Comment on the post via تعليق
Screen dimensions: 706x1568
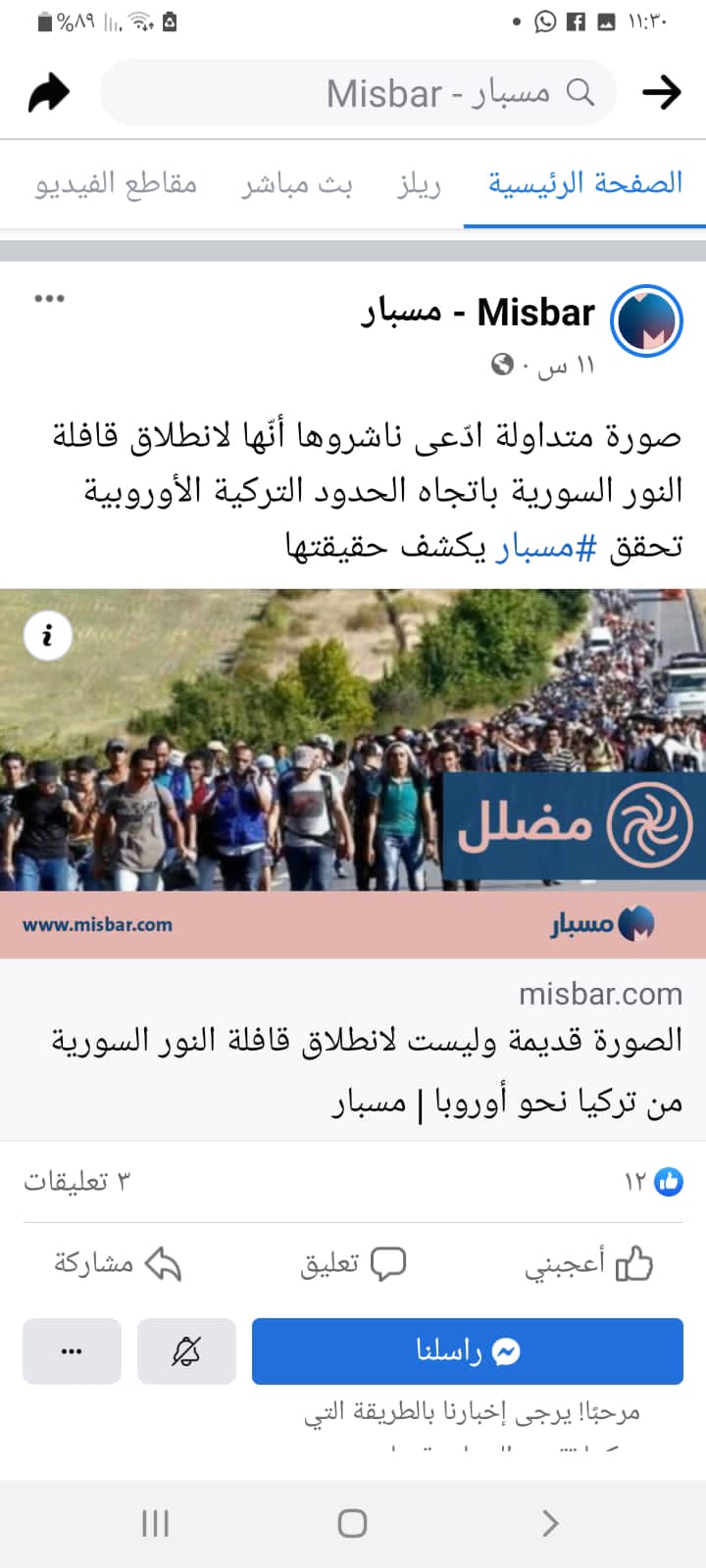coord(353,1264)
